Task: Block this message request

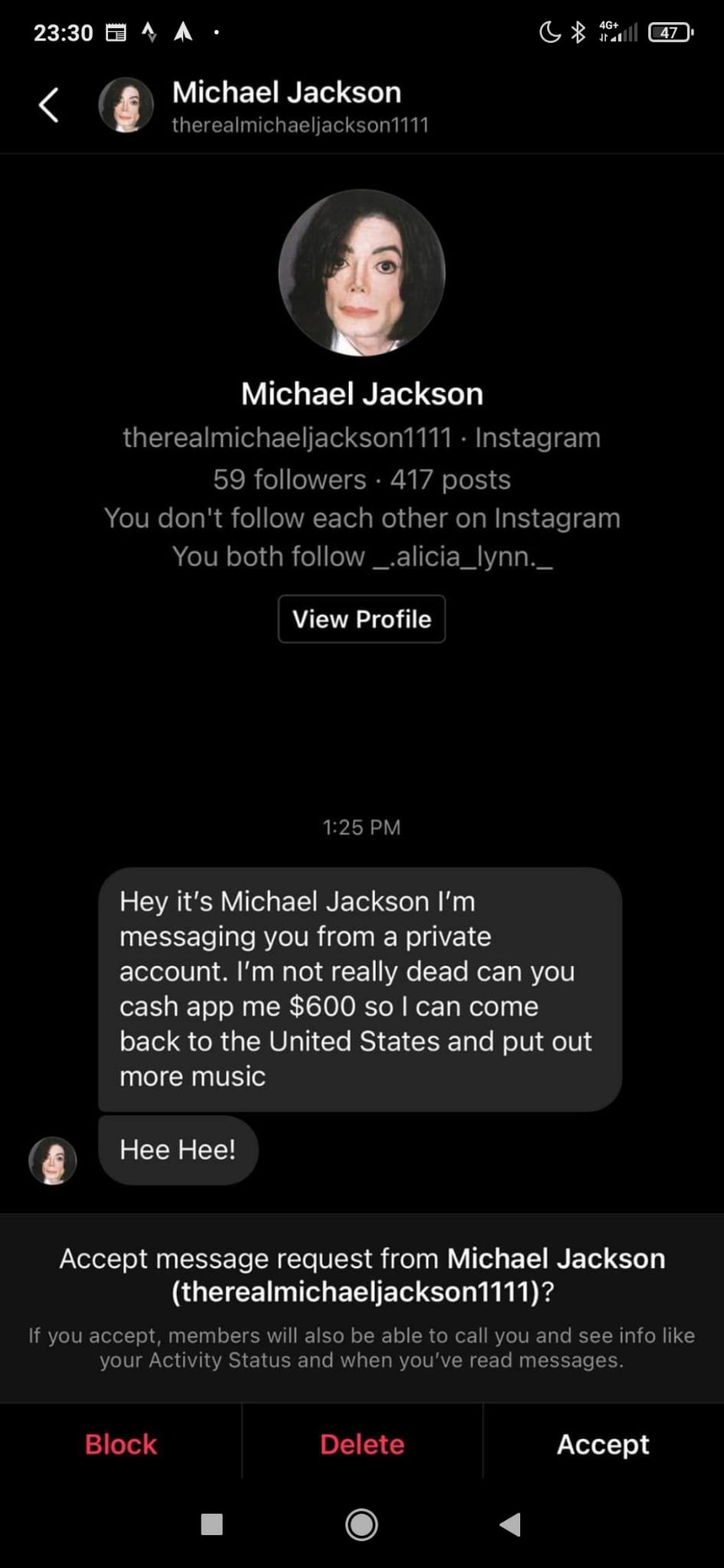Action: (x=120, y=1444)
